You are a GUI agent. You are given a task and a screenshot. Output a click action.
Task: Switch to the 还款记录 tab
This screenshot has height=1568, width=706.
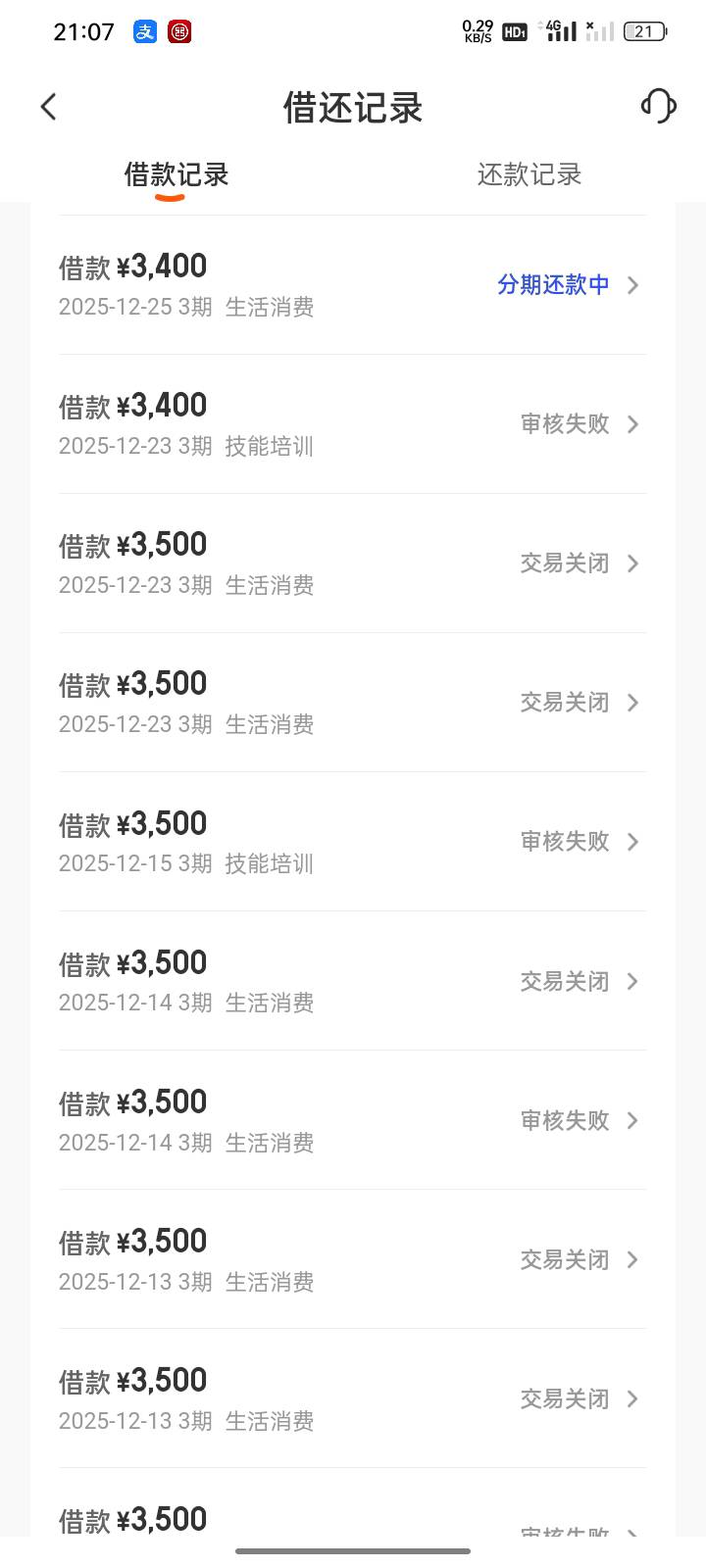coord(529,175)
